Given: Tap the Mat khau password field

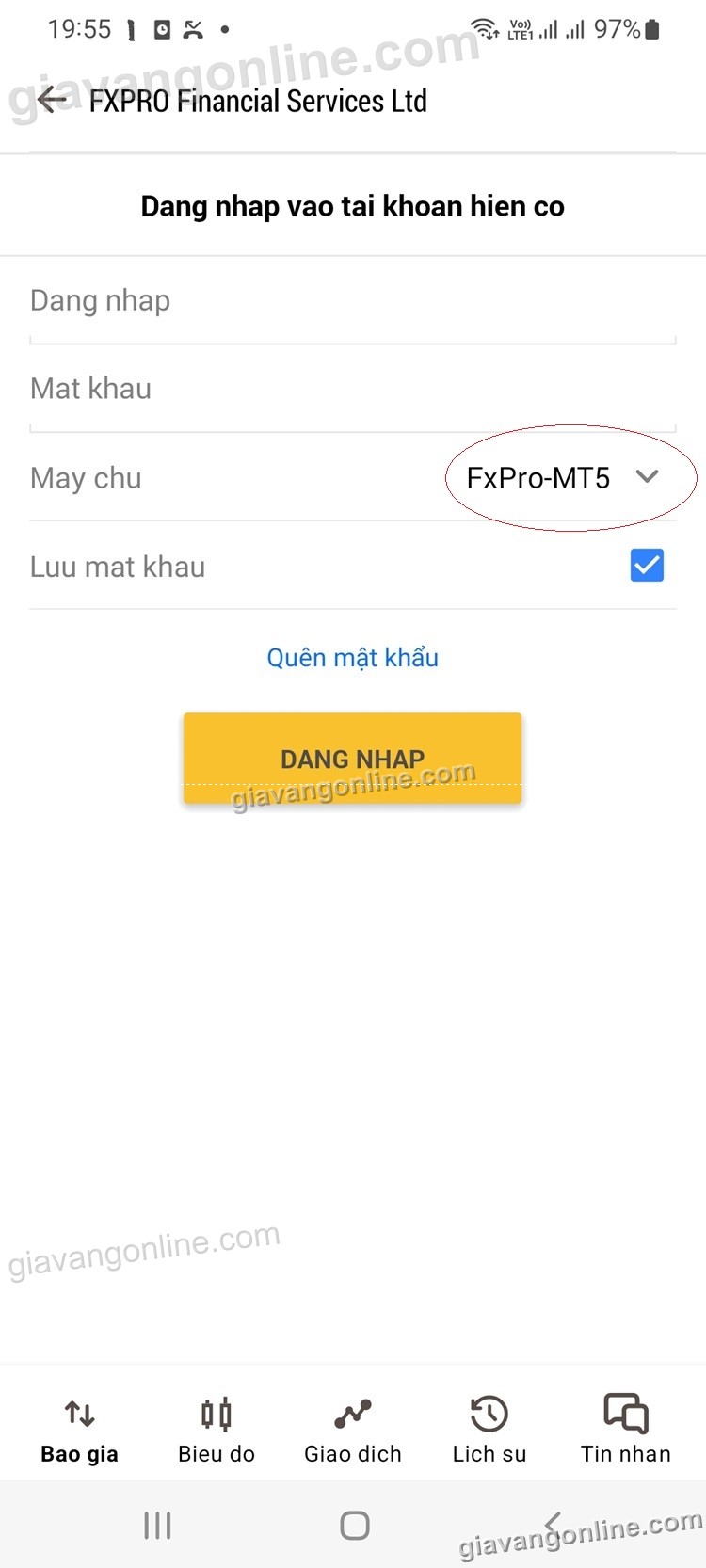Looking at the screenshot, I should point(352,389).
